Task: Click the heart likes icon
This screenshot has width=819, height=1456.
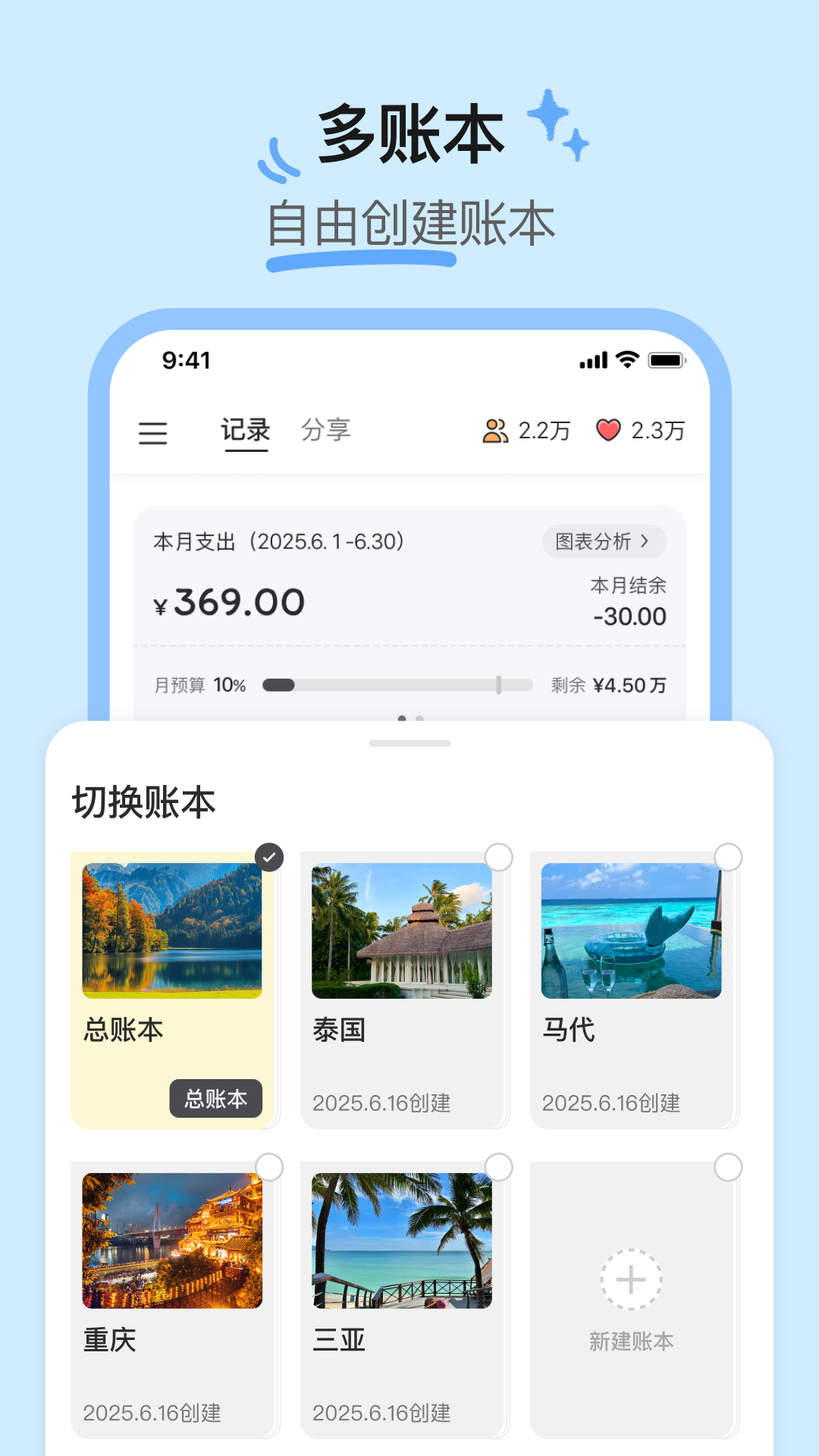Action: pyautogui.click(x=608, y=430)
